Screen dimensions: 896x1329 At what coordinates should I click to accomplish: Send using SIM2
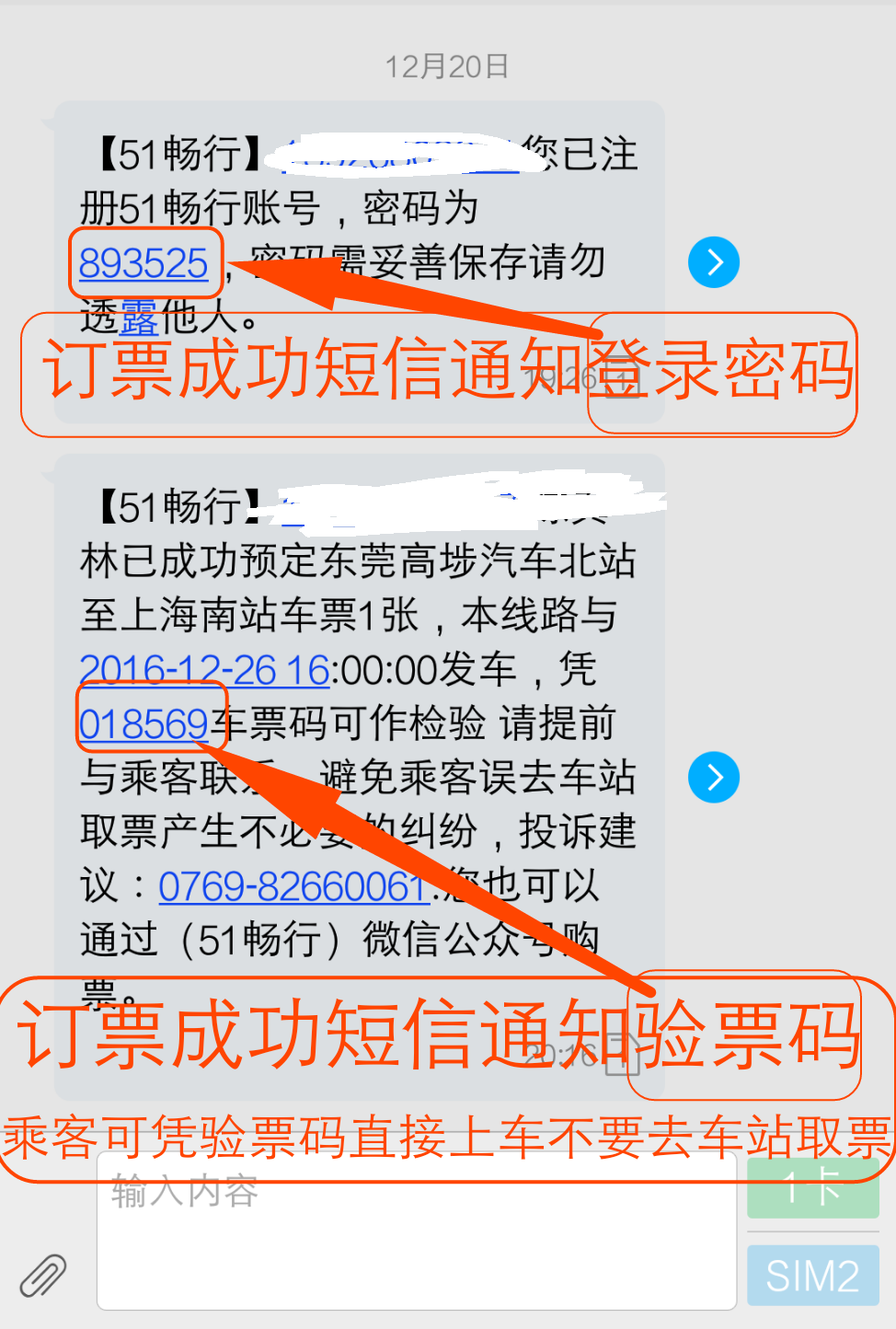(812, 1276)
